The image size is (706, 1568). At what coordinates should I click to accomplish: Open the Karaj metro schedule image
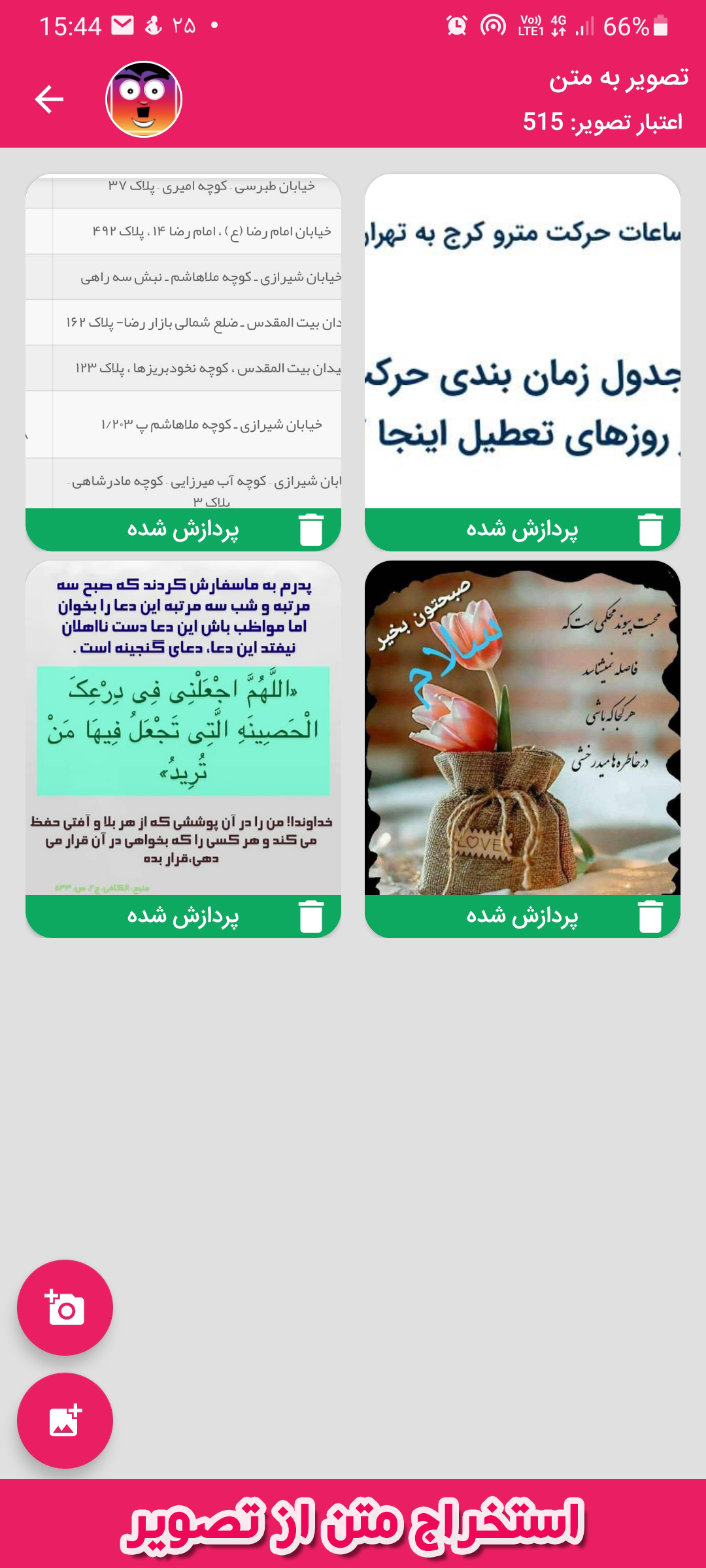tap(522, 341)
